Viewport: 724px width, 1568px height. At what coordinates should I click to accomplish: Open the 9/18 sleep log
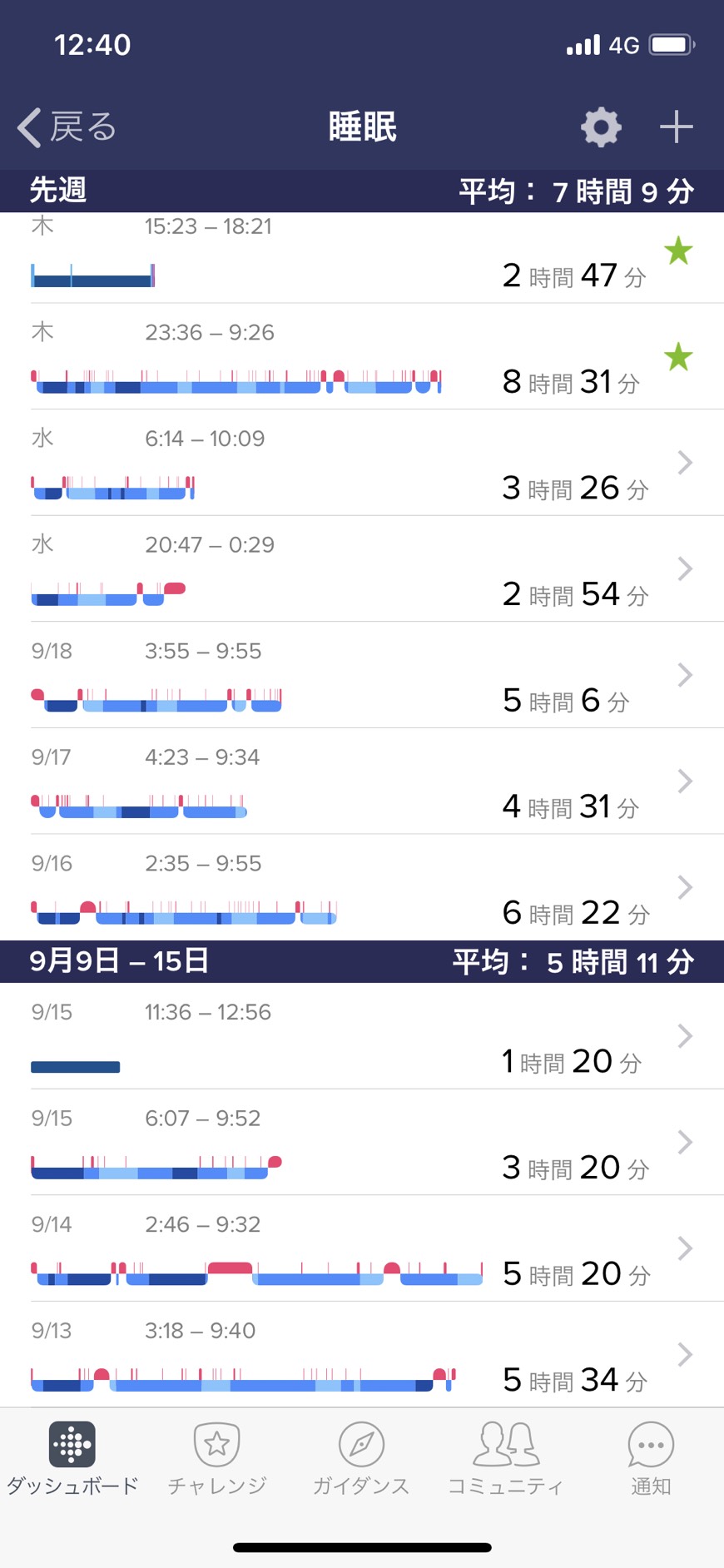point(362,675)
